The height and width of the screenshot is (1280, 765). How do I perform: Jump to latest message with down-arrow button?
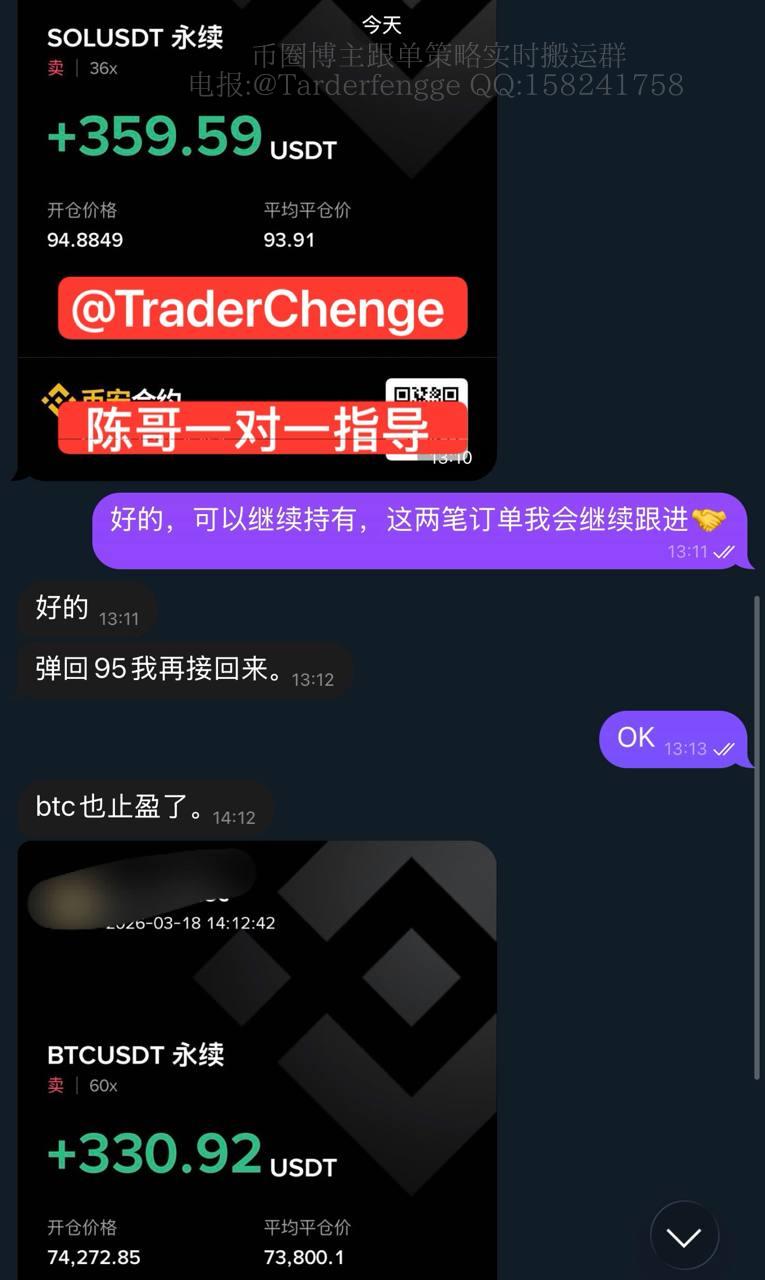(x=684, y=1237)
